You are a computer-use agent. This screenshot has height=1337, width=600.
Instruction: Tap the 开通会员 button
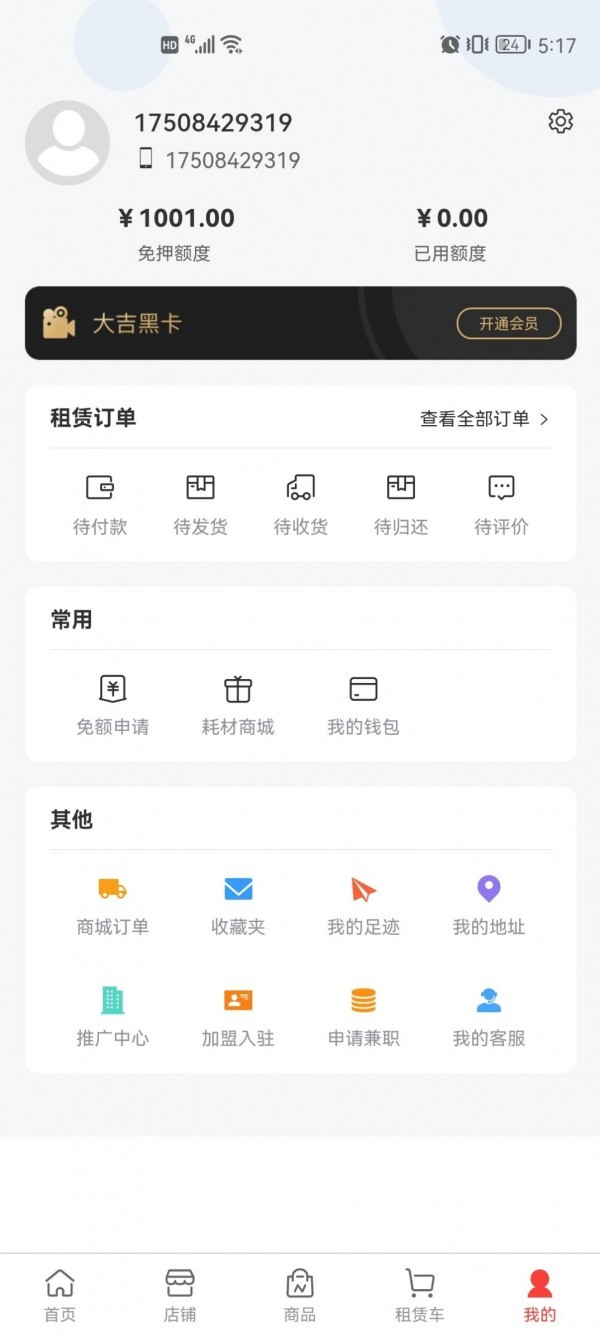pyautogui.click(x=509, y=323)
